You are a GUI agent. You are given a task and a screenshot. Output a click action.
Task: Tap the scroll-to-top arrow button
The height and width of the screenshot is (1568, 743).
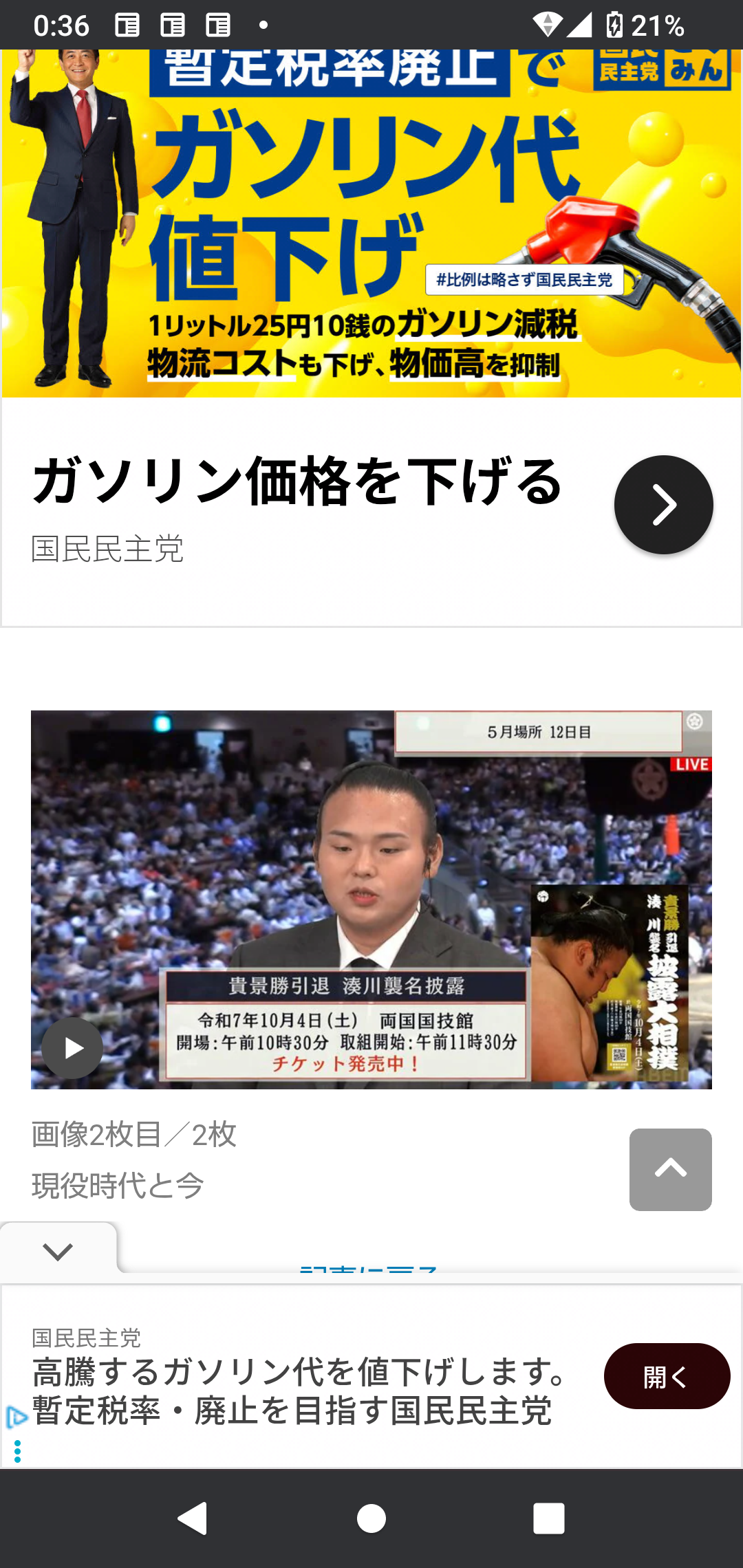tap(671, 1169)
